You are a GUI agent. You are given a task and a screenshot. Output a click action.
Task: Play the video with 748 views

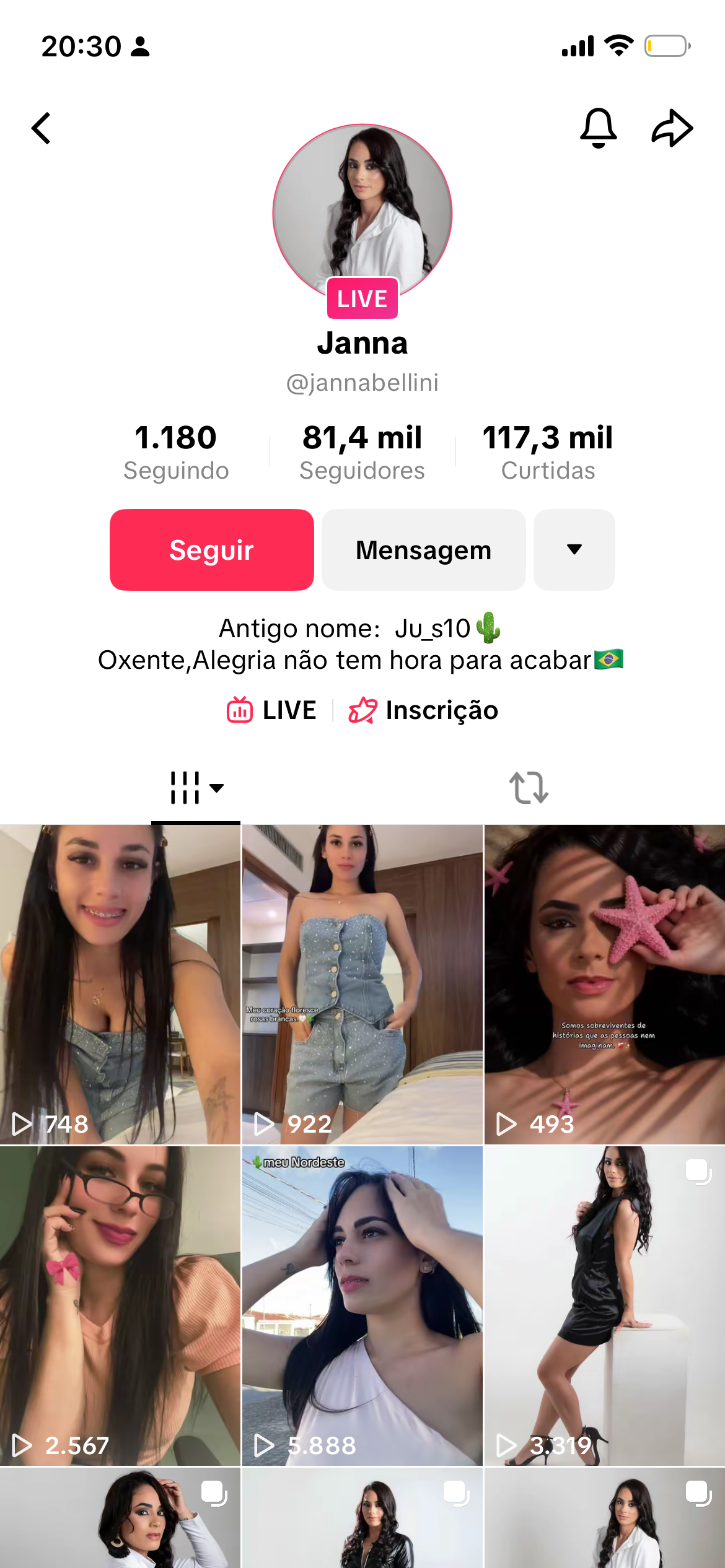[x=120, y=984]
